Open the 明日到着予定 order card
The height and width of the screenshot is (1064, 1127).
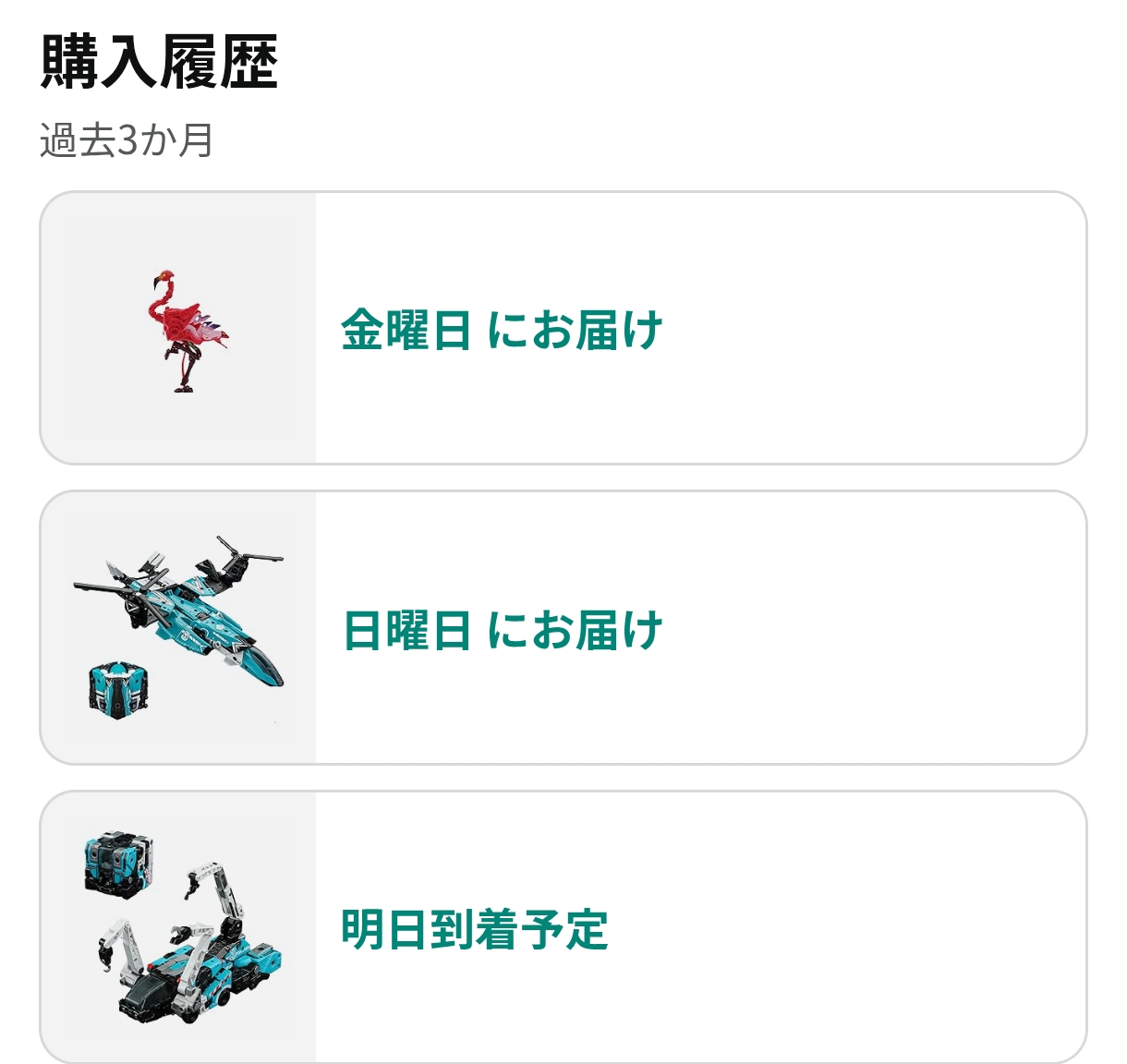click(x=563, y=926)
